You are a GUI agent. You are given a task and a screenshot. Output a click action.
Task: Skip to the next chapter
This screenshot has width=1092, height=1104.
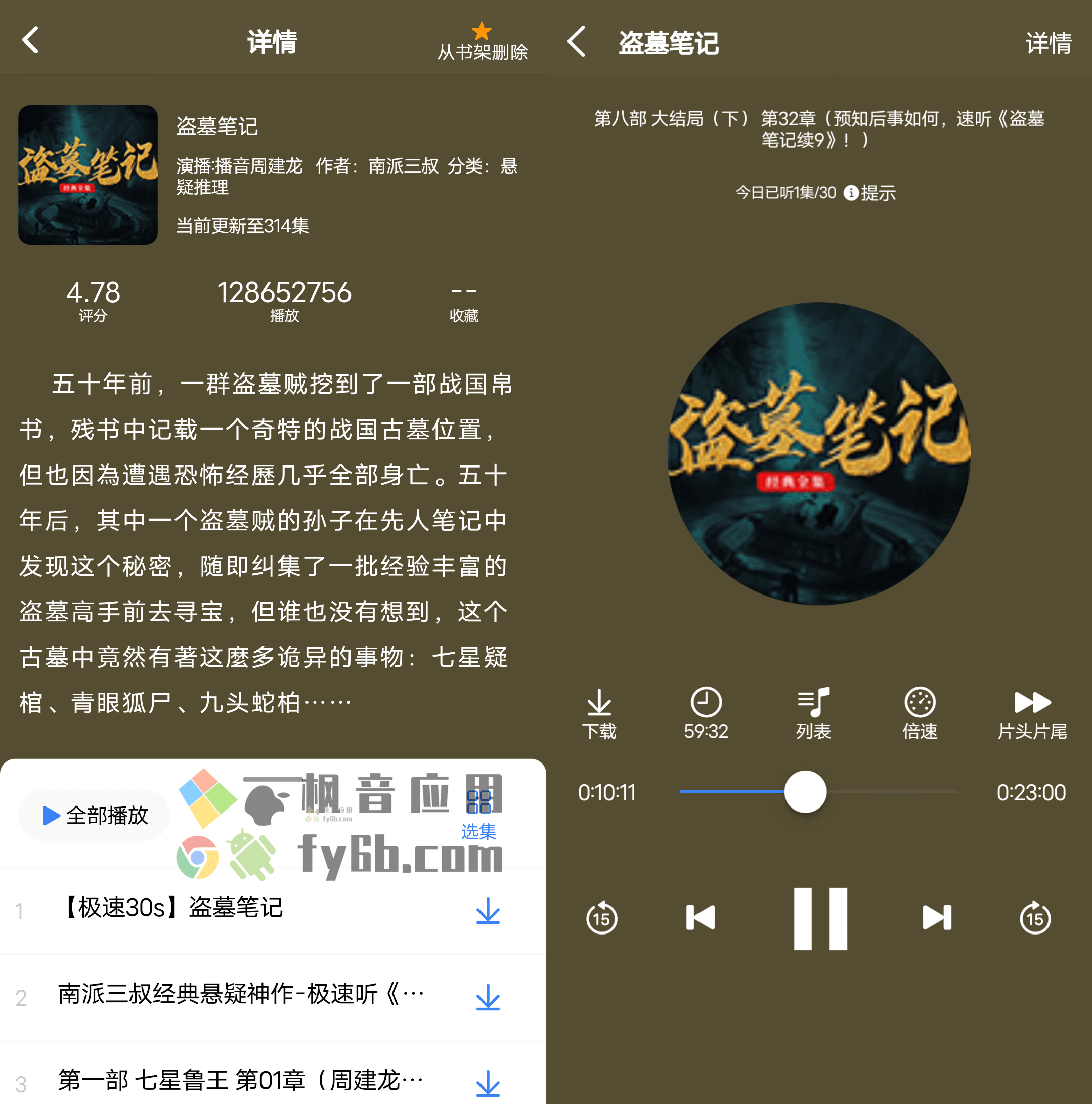pyautogui.click(x=937, y=918)
